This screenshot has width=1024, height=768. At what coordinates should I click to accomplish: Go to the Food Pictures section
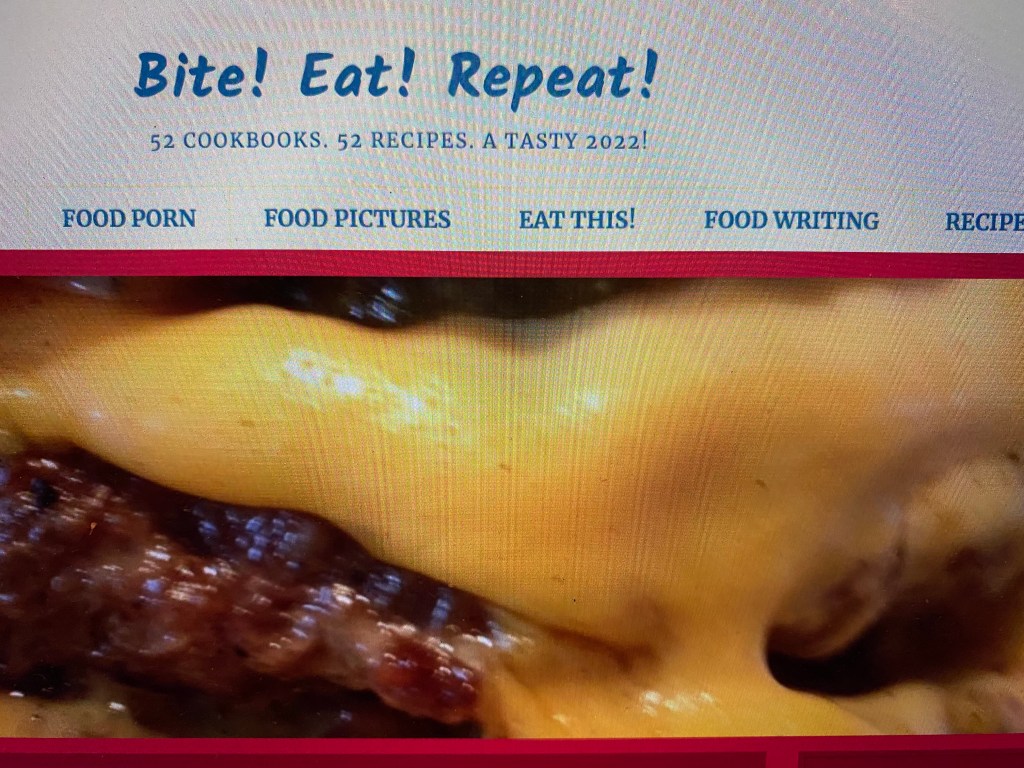[357, 218]
